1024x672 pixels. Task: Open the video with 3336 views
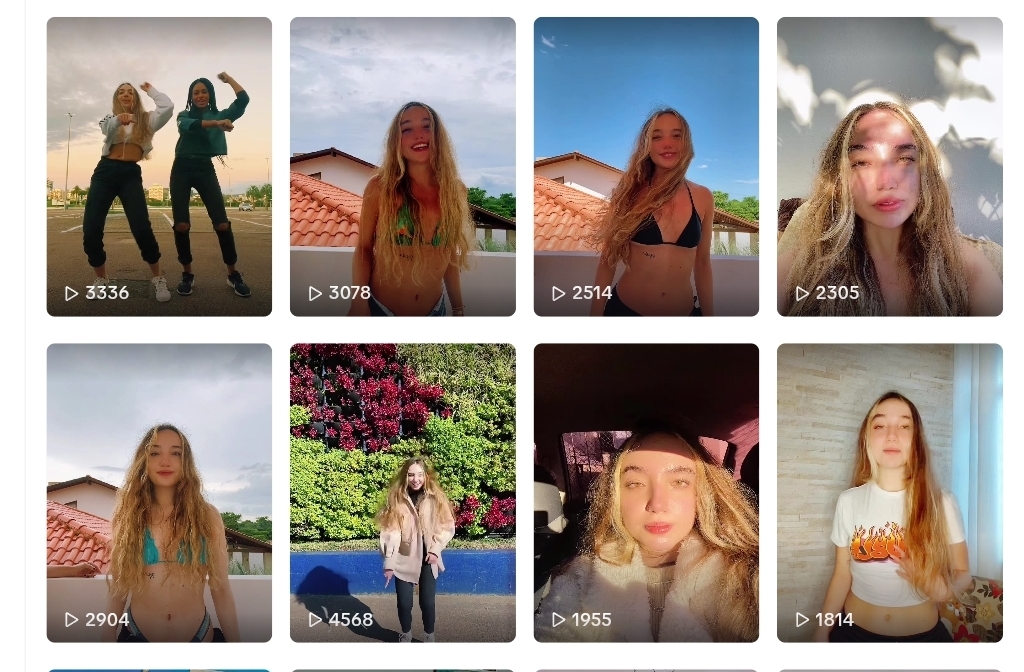[159, 167]
